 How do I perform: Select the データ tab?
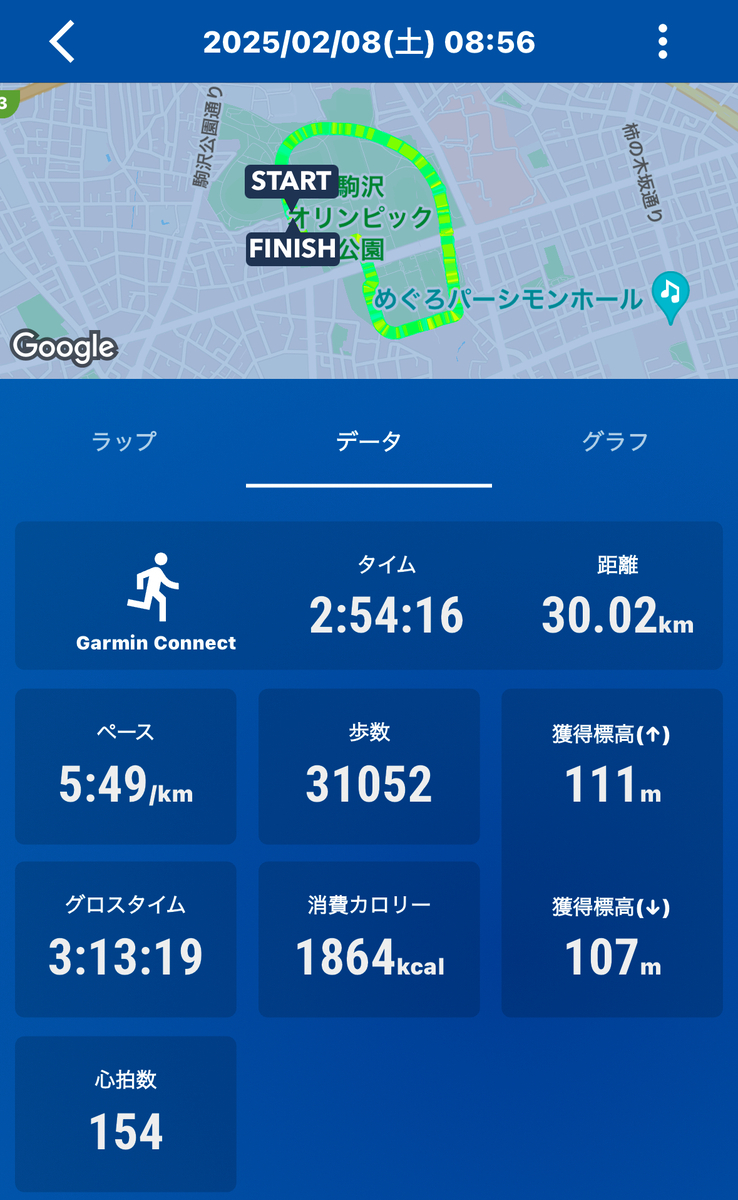(369, 441)
